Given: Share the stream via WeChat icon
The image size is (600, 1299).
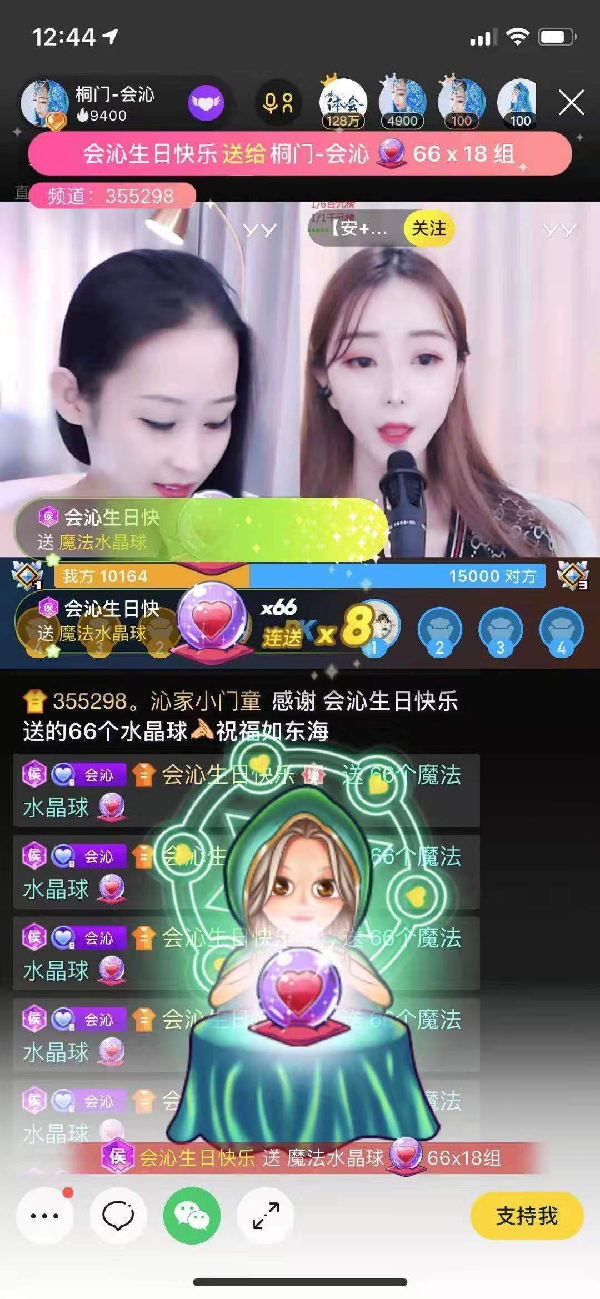Looking at the screenshot, I should point(192,1216).
